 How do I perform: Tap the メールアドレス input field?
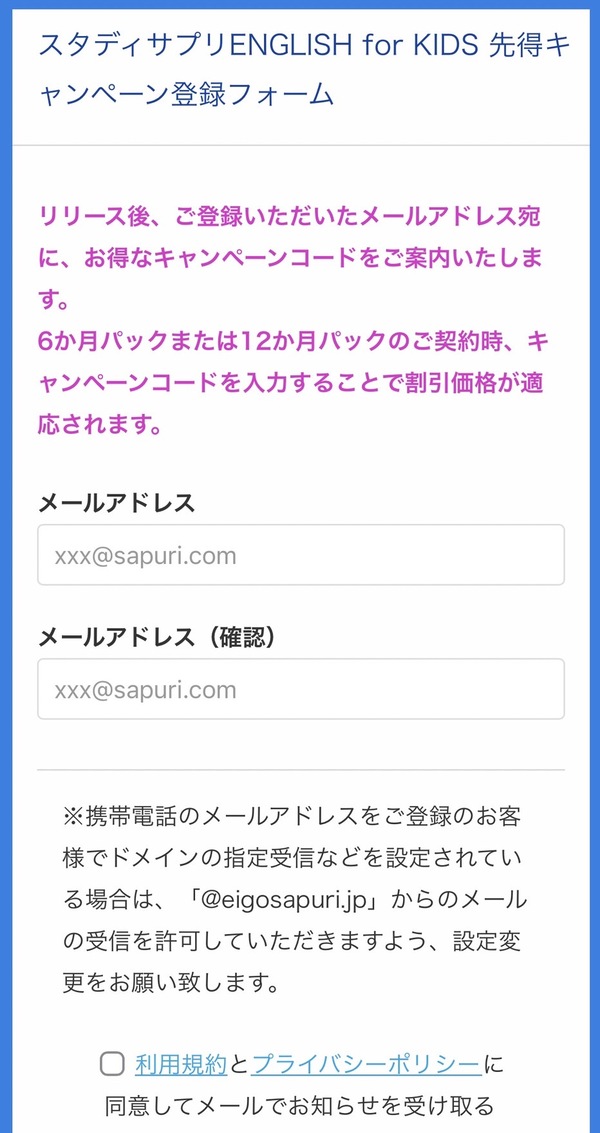[x=301, y=555]
